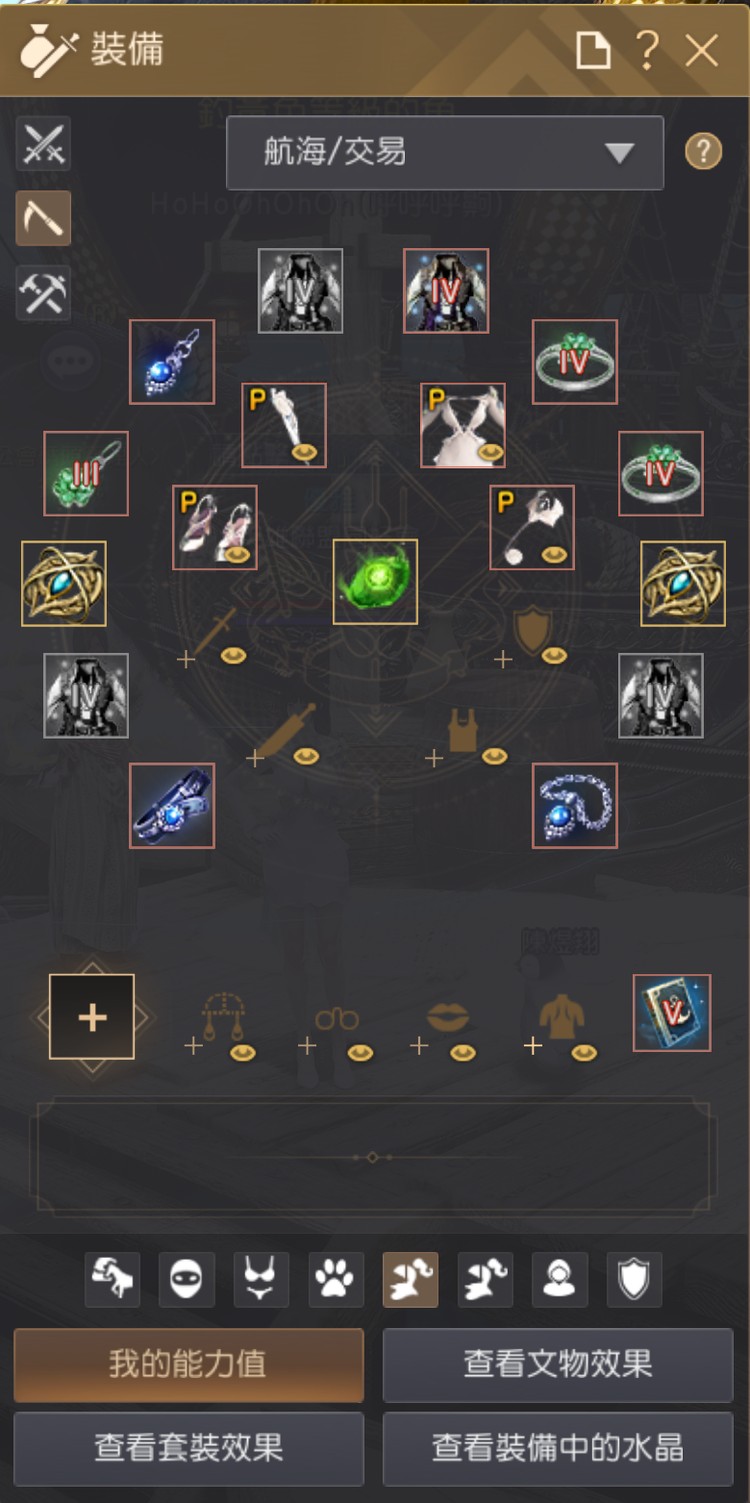The height and width of the screenshot is (1503, 750).
Task: View 查看套裝效果 set effects
Action: 188,1448
